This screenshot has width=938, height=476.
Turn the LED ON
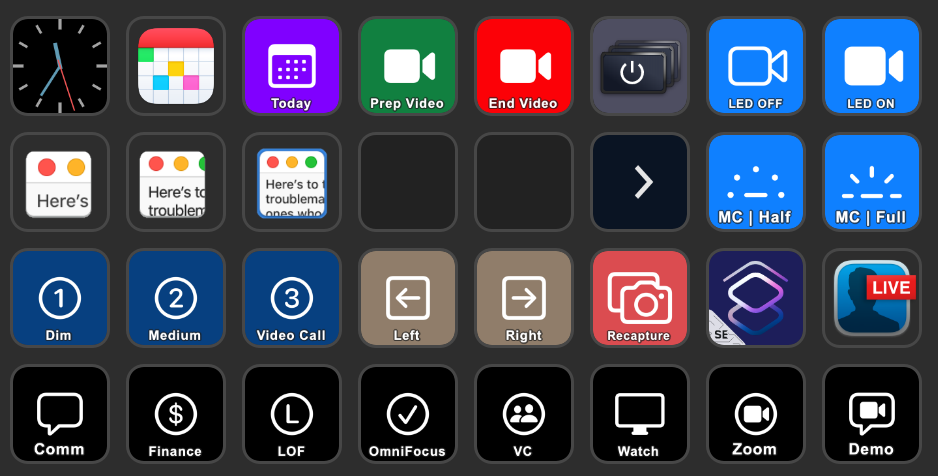[872, 66]
